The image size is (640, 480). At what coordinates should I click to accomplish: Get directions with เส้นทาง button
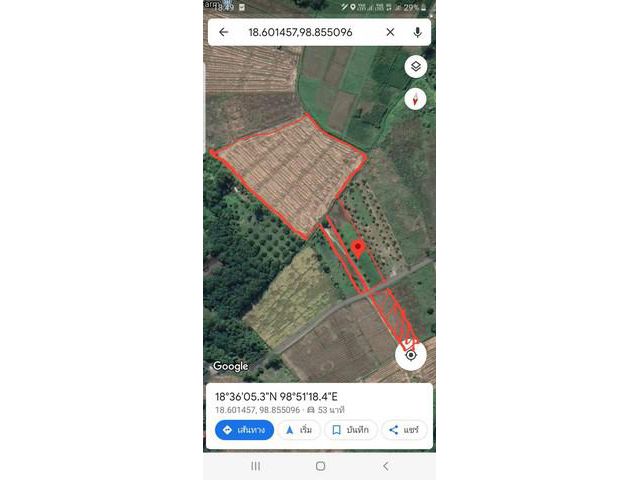(244, 430)
